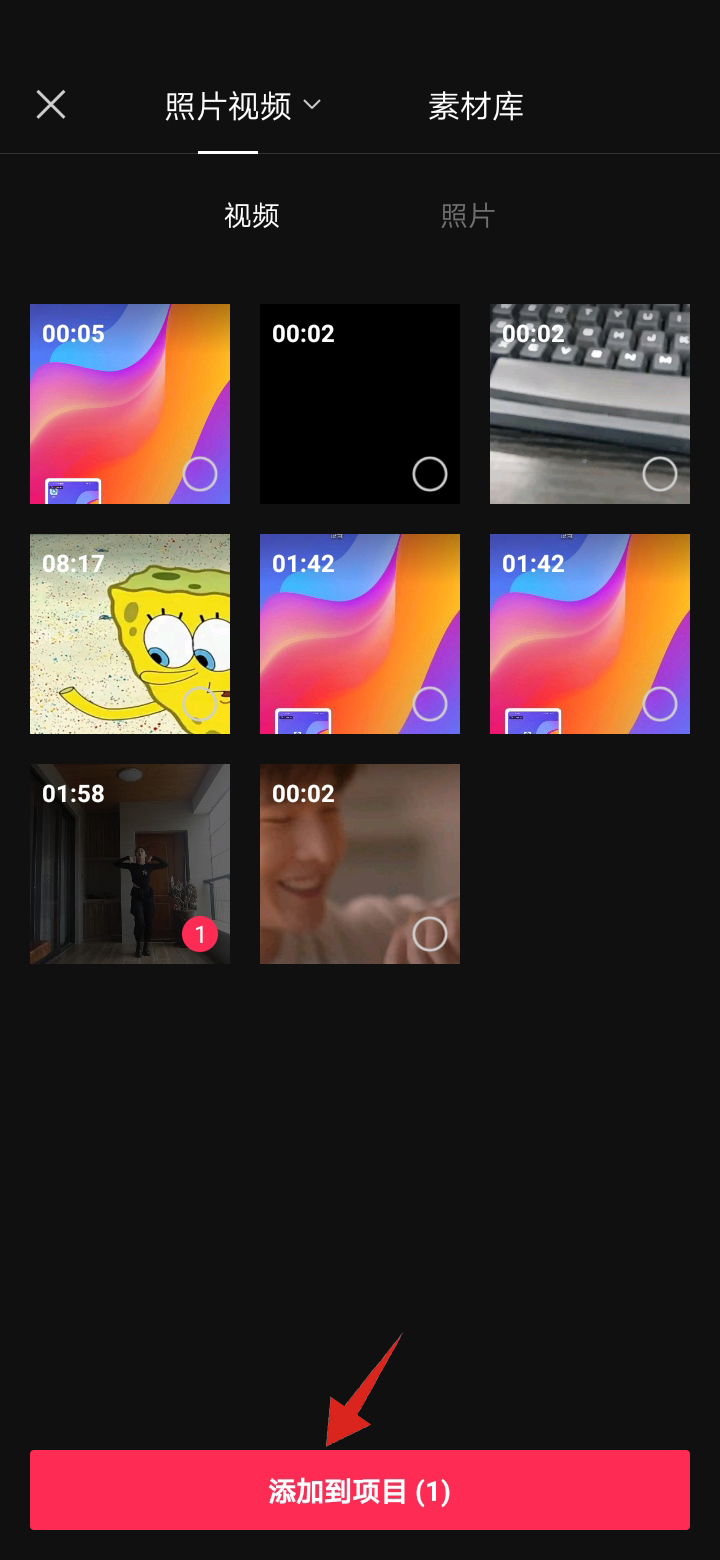Screen dimensions: 720x1560
Task: Switch to the 照片 tab
Action: (x=468, y=216)
